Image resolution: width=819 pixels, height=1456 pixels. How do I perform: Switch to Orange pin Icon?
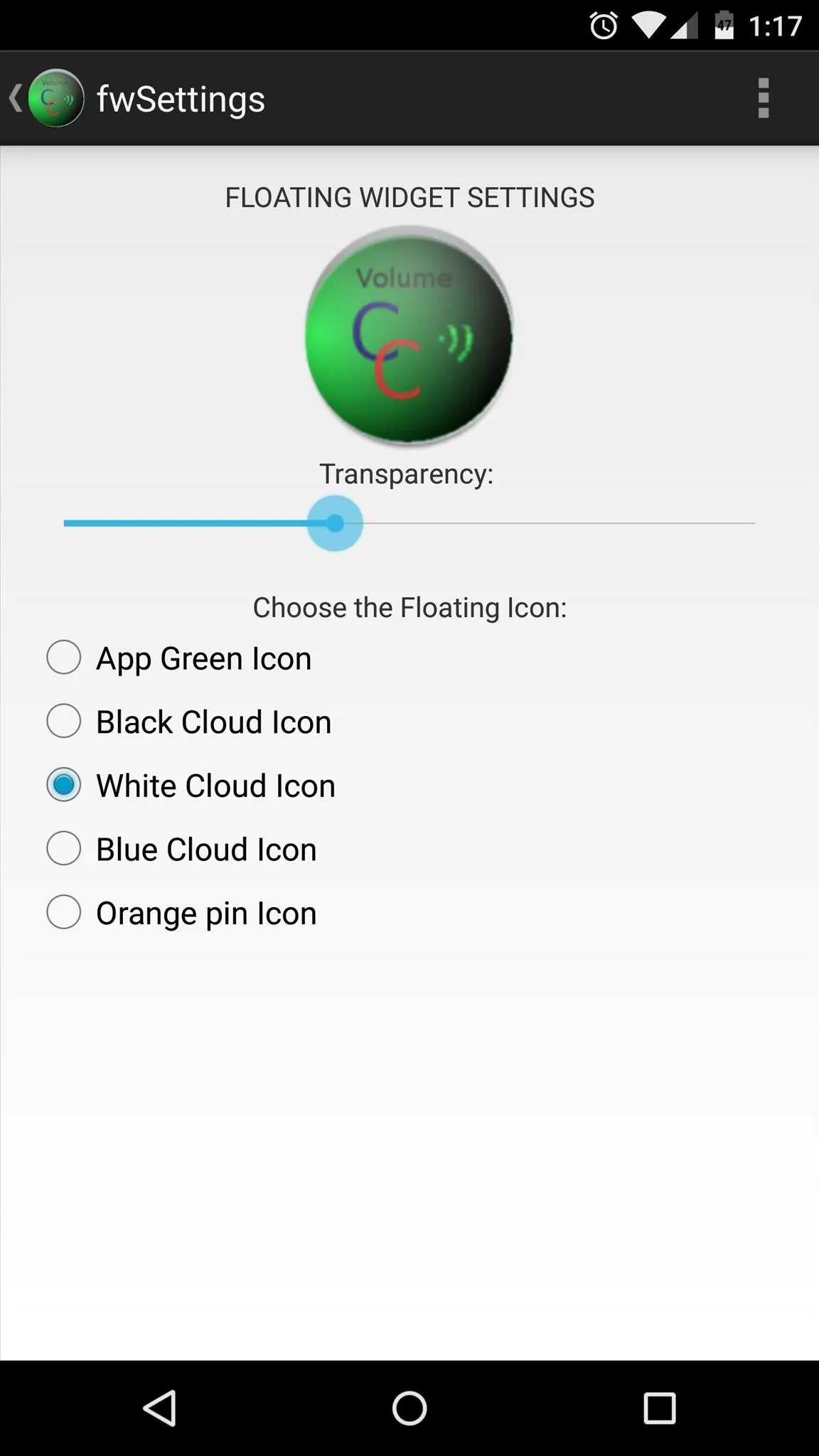click(x=181, y=913)
